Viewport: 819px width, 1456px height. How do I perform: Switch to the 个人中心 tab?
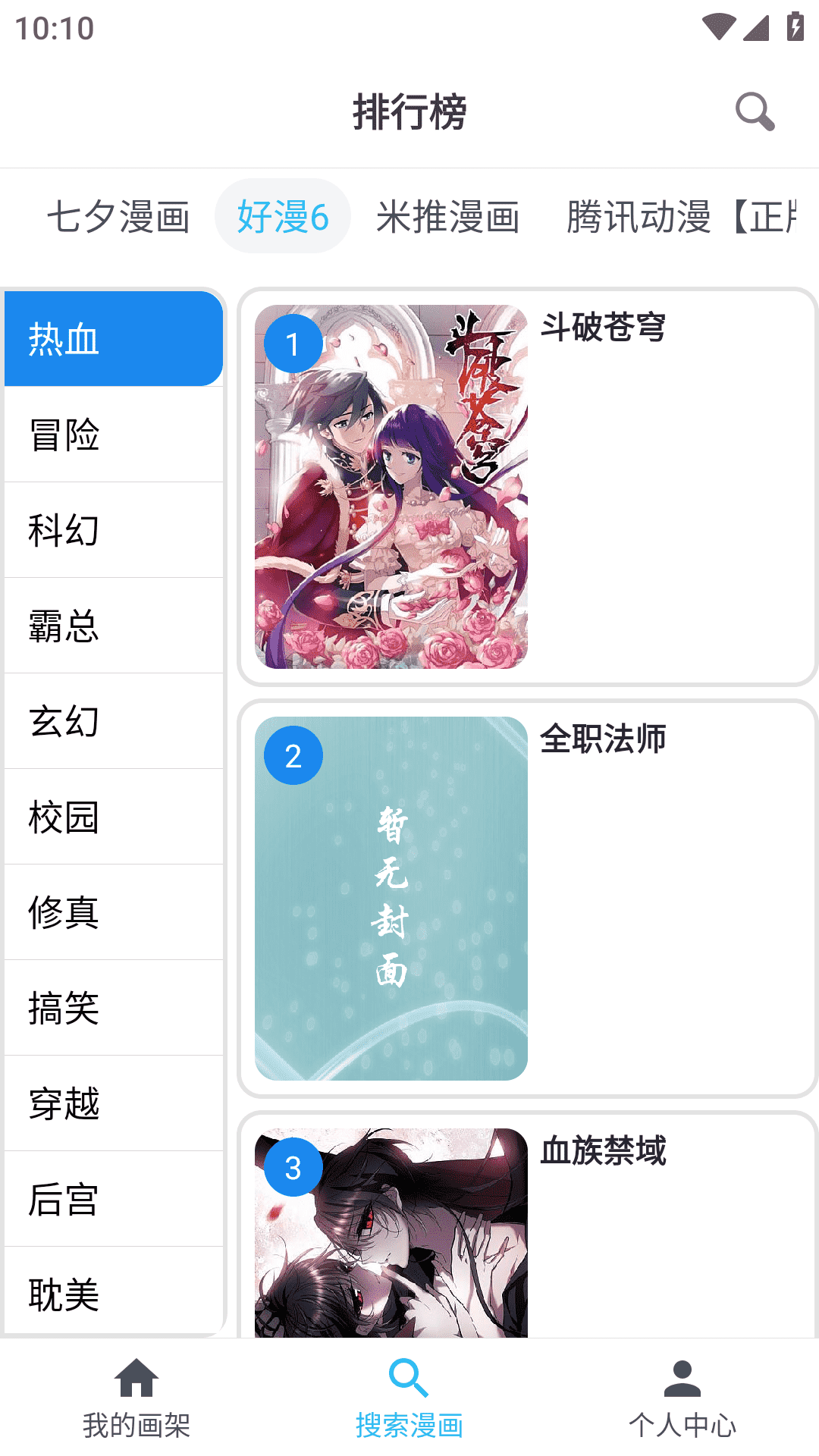682,1399
